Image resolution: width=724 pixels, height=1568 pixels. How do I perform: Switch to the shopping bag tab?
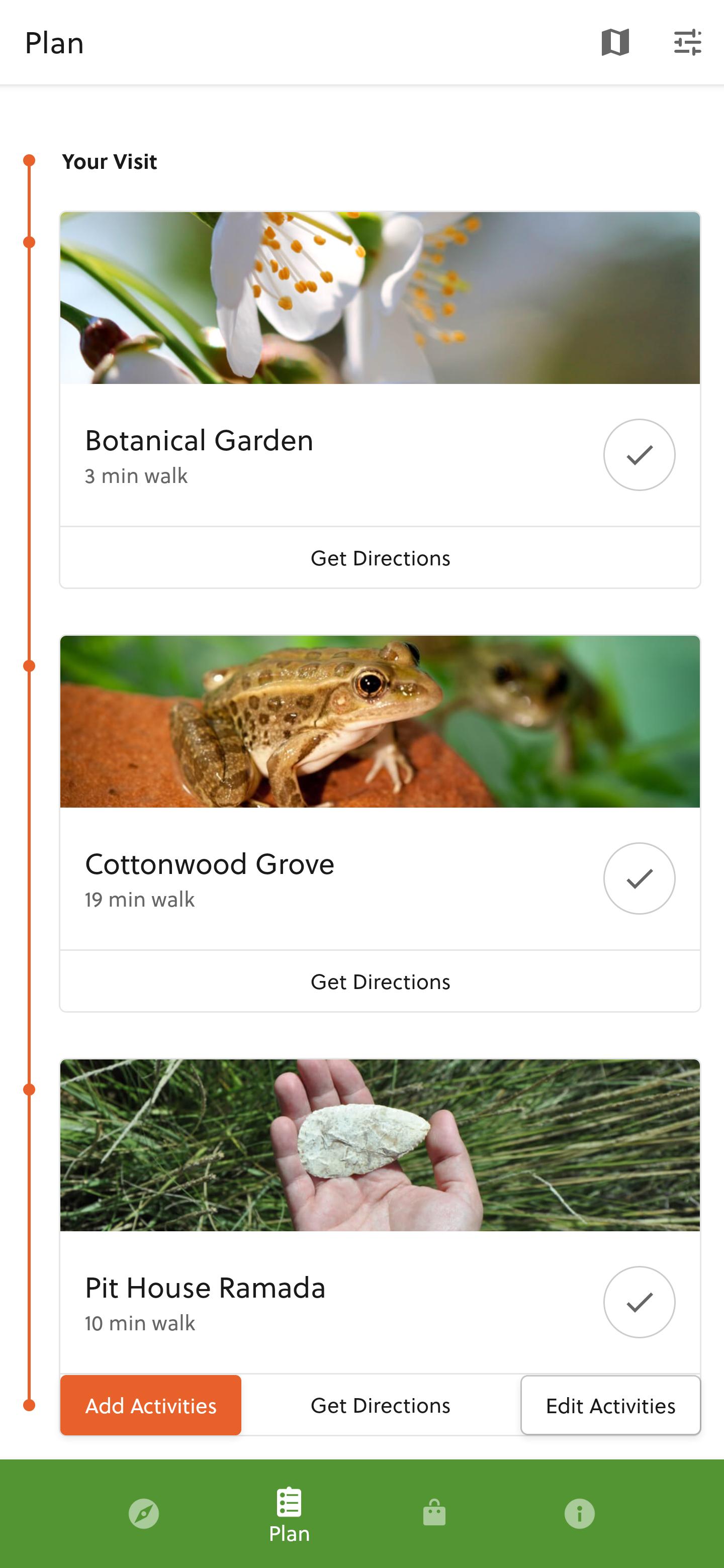pyautogui.click(x=434, y=1514)
